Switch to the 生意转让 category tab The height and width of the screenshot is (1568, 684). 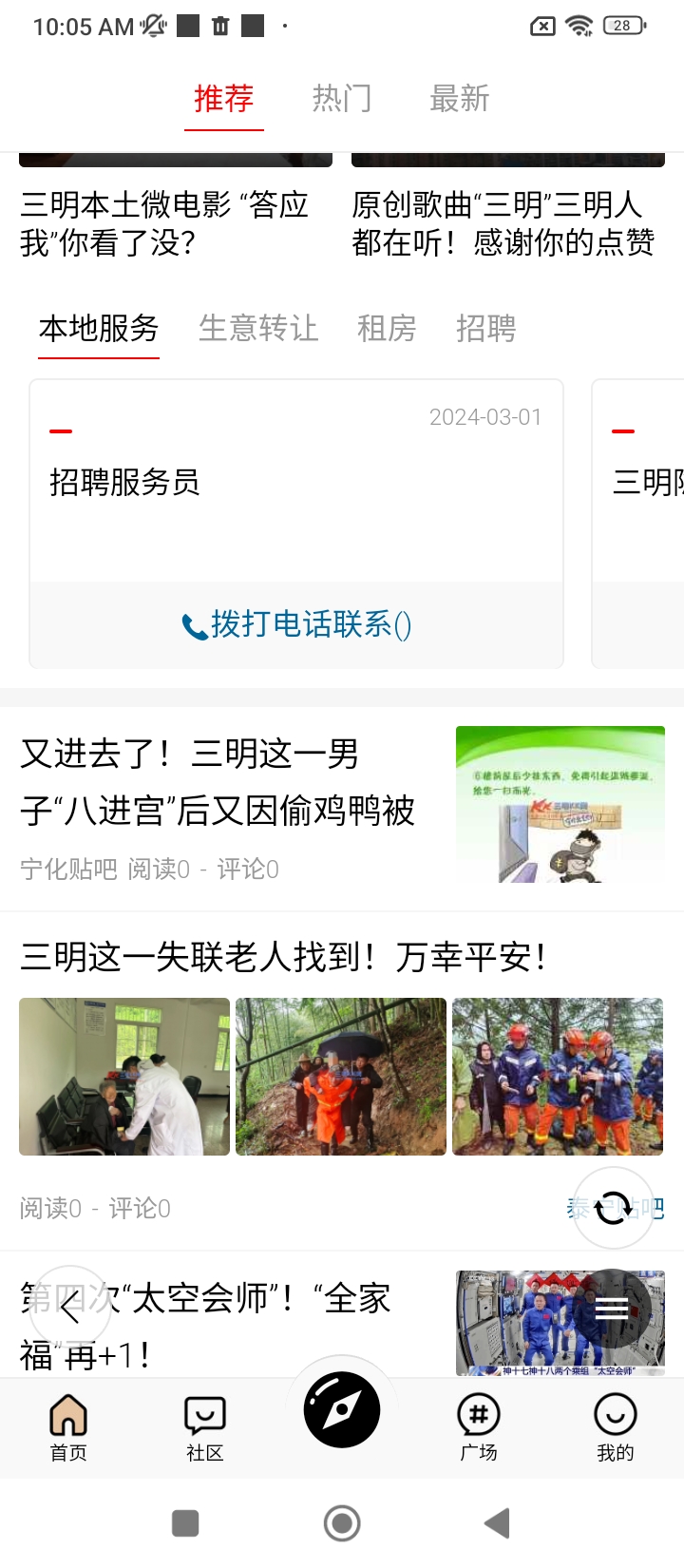point(258,329)
